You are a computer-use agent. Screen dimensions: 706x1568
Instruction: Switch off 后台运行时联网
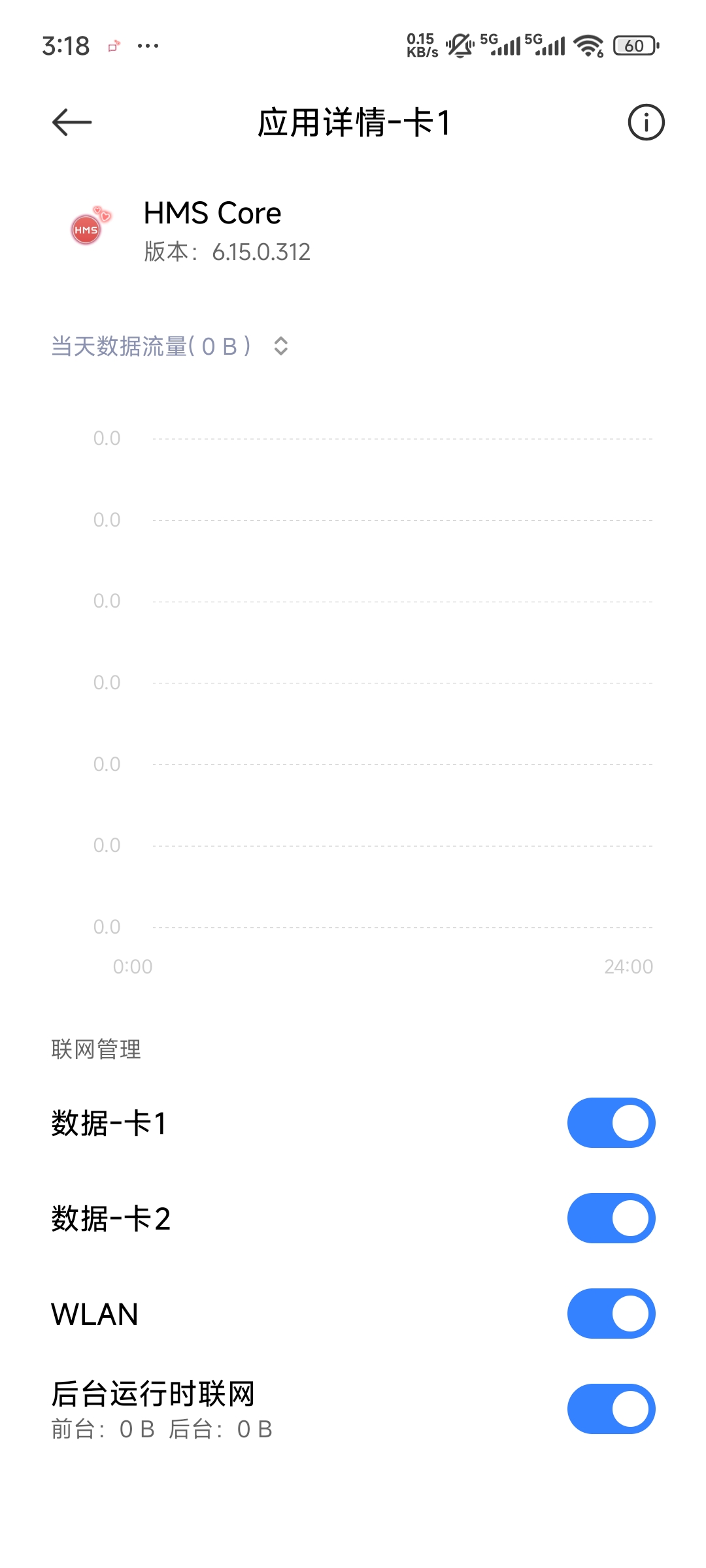[611, 1409]
